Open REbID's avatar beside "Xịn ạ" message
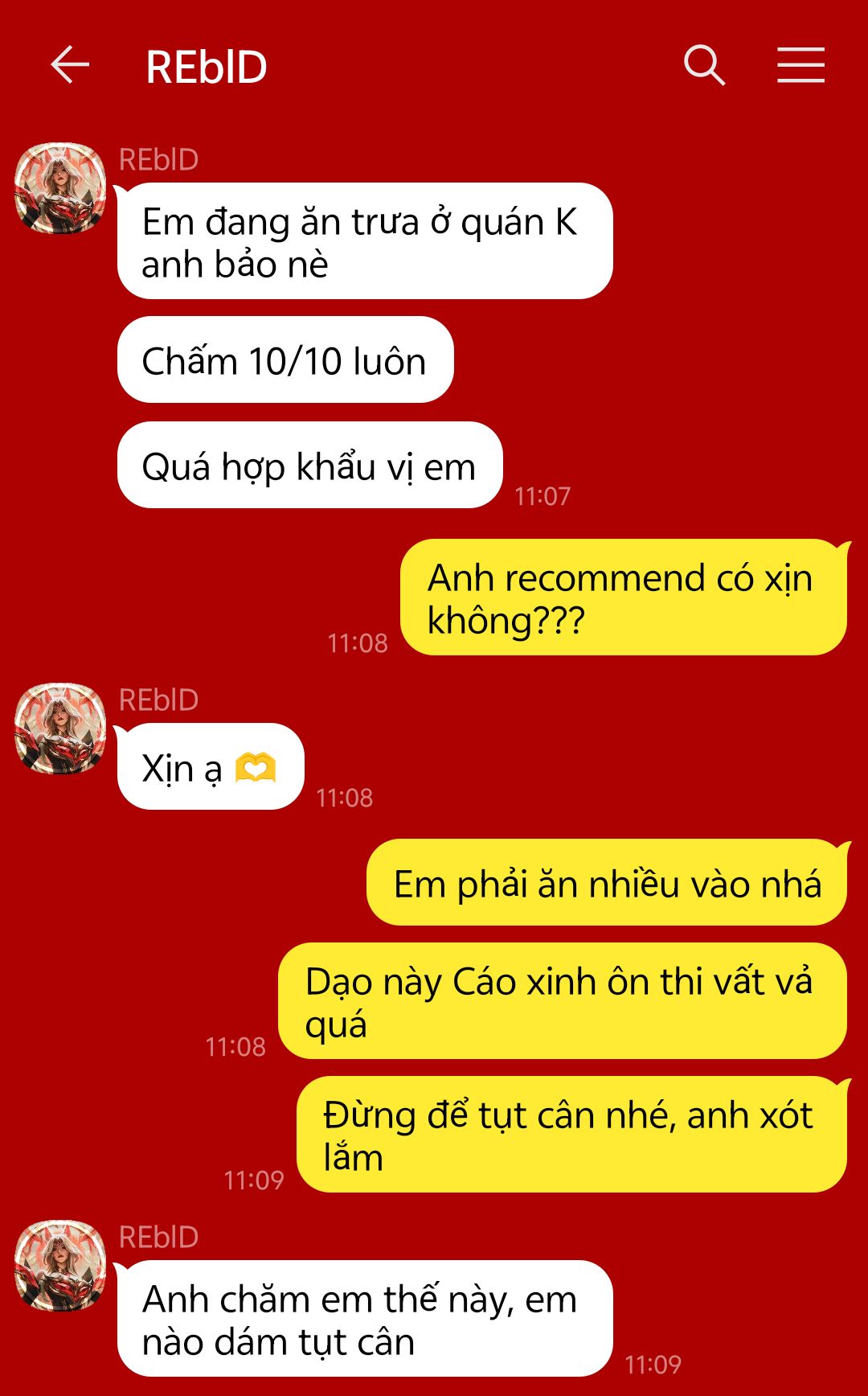The height and width of the screenshot is (1396, 868). point(60,729)
